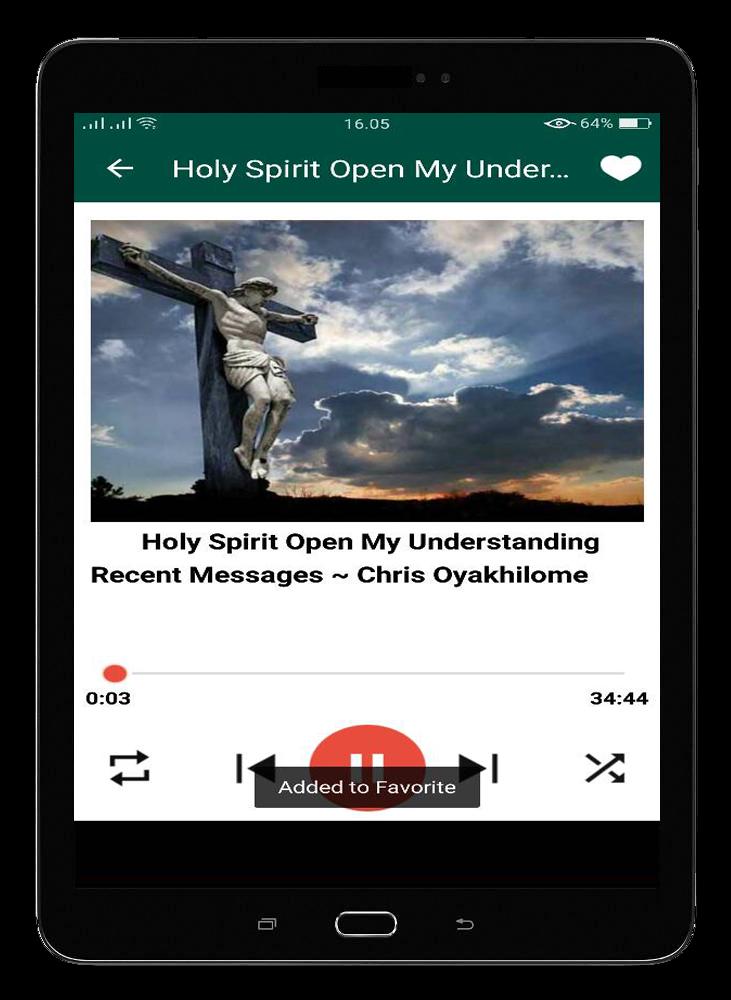Toggle the heart favorite icon
Viewport: 731px width, 1000px height.
pos(620,169)
